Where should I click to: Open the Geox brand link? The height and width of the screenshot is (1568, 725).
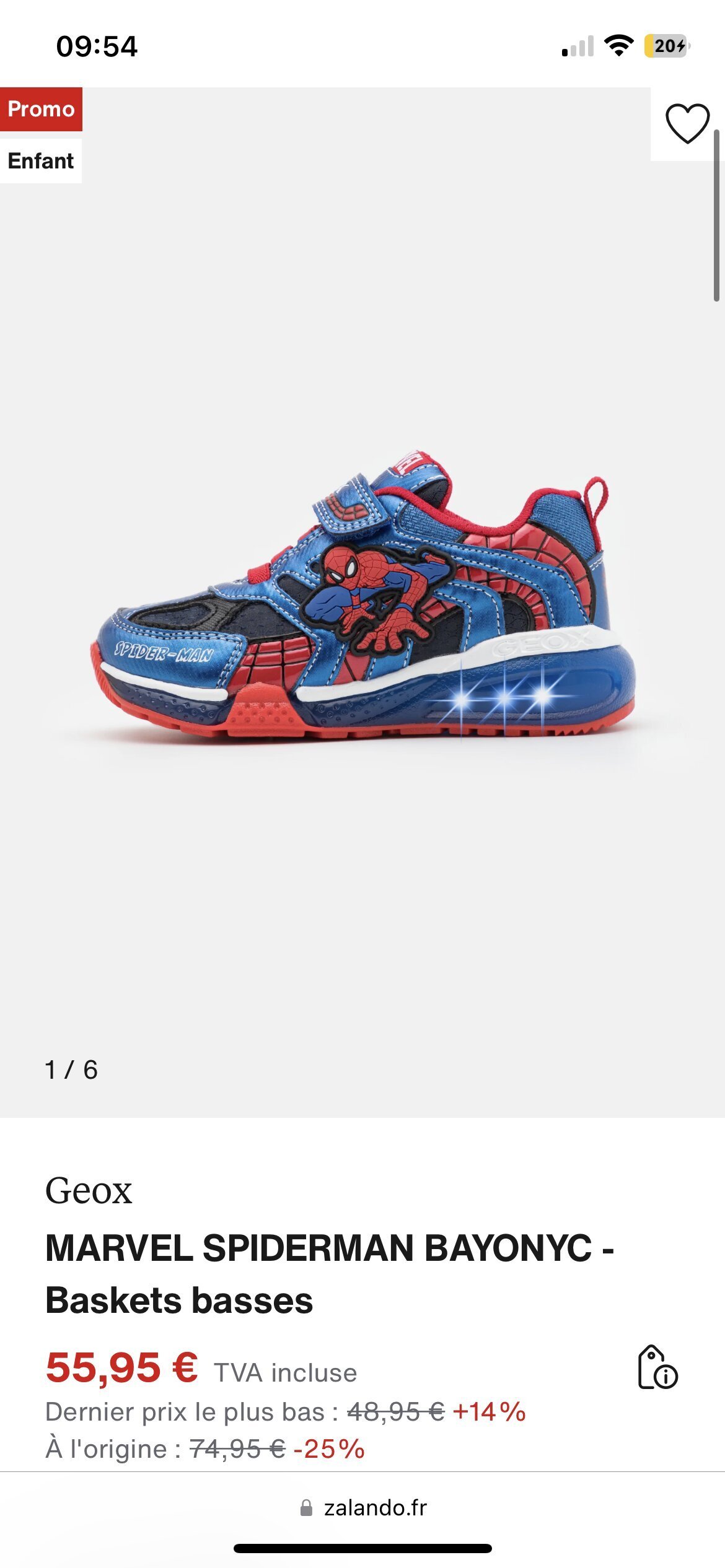89,1191
